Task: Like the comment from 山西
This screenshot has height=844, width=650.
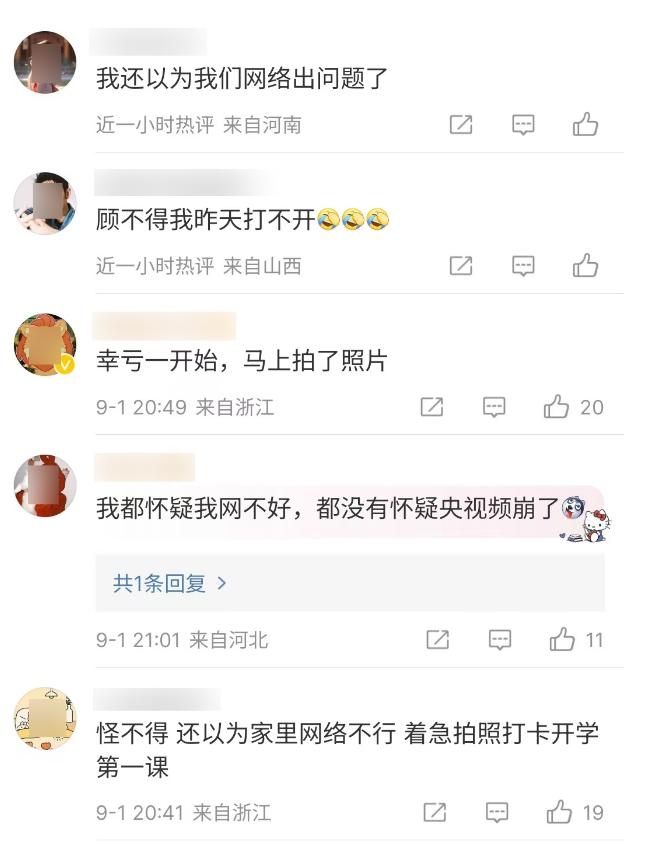Action: point(585,266)
